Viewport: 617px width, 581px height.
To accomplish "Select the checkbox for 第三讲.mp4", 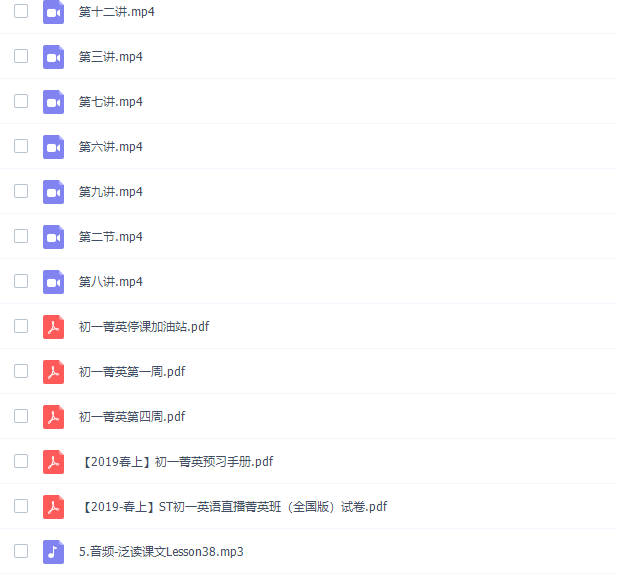I will pyautogui.click(x=21, y=57).
